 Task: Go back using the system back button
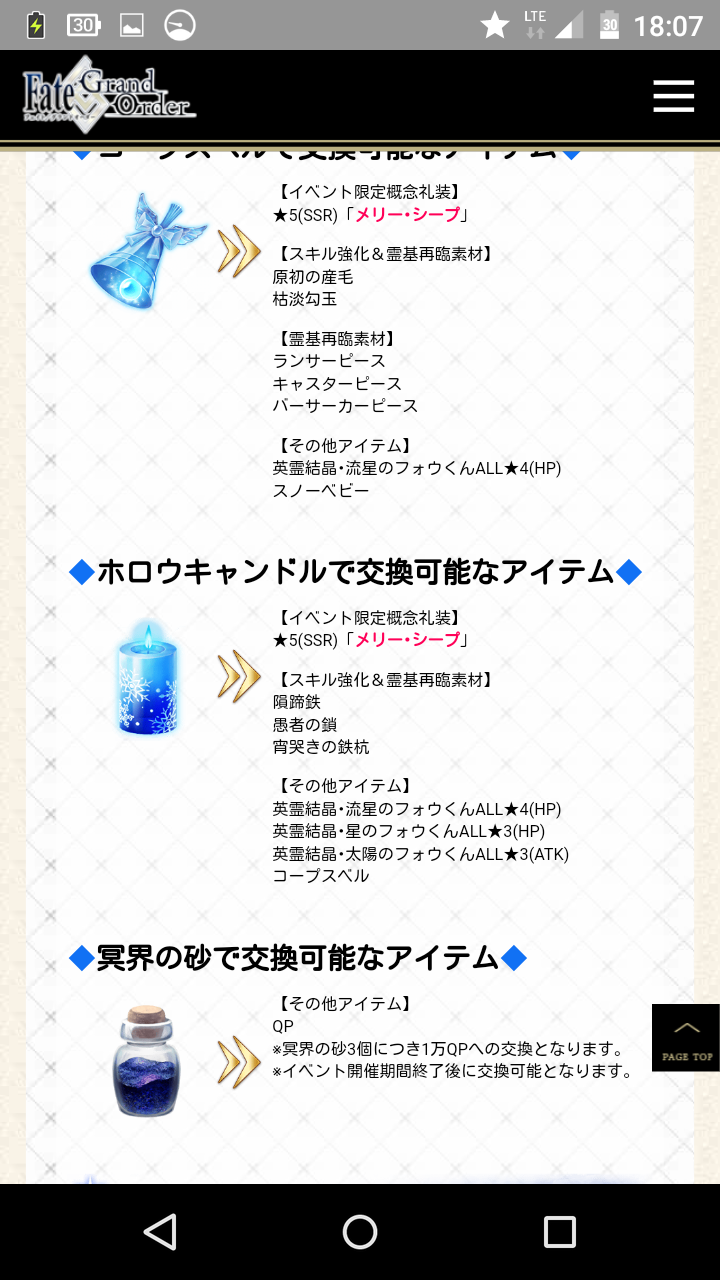point(160,1232)
